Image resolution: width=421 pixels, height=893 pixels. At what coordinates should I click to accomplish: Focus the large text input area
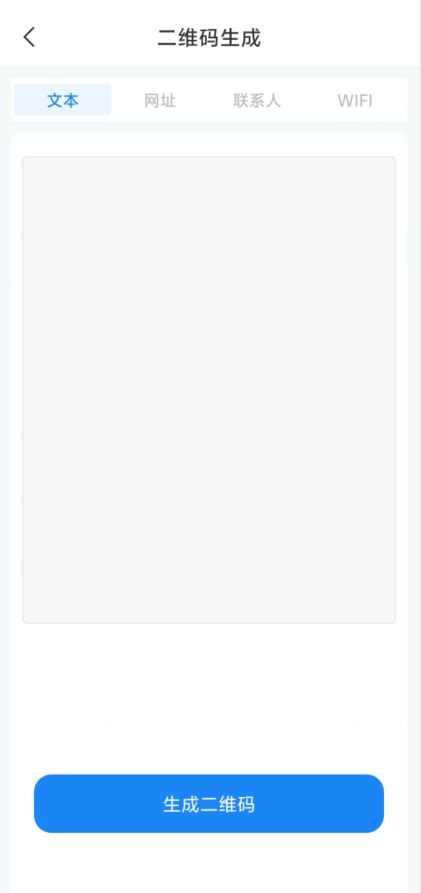(209, 390)
